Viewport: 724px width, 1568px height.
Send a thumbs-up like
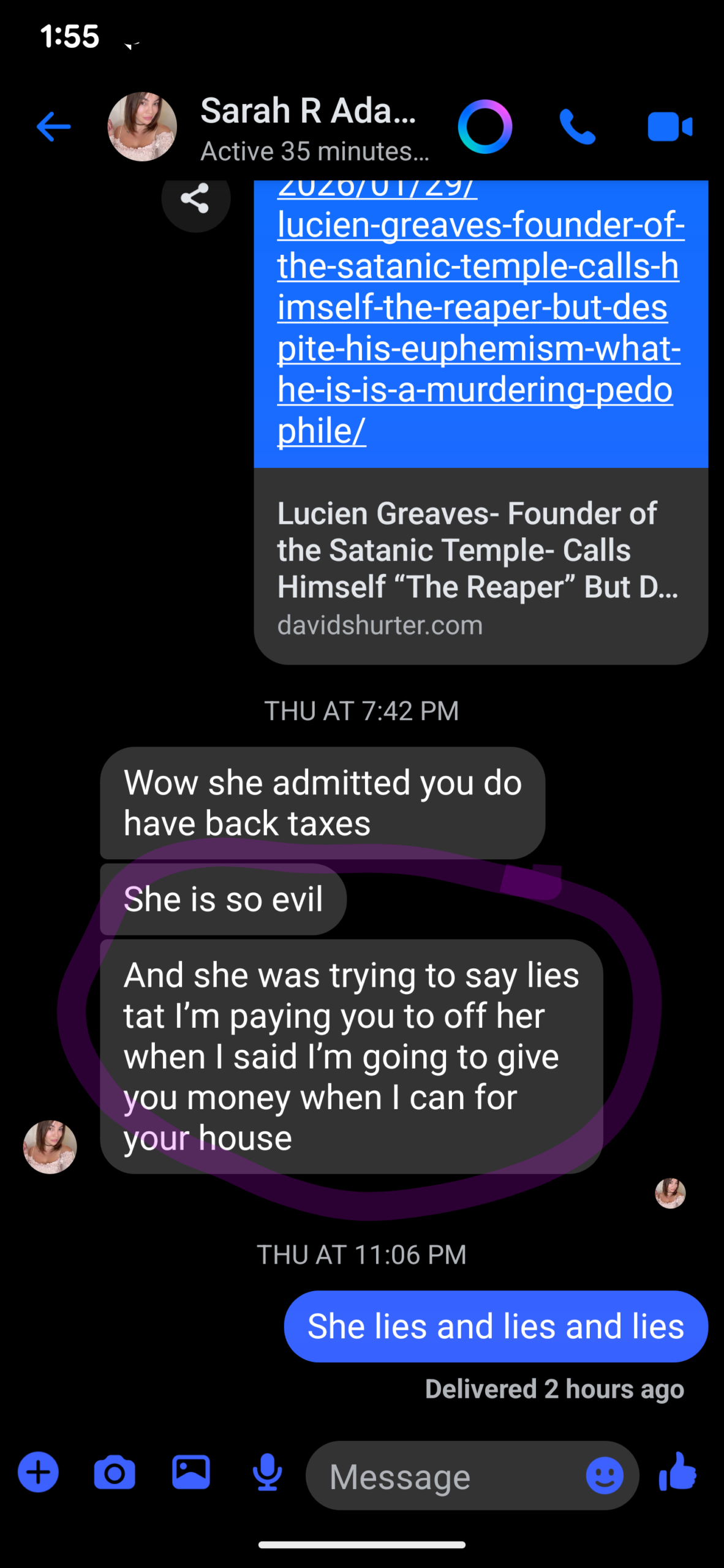[x=678, y=1471]
